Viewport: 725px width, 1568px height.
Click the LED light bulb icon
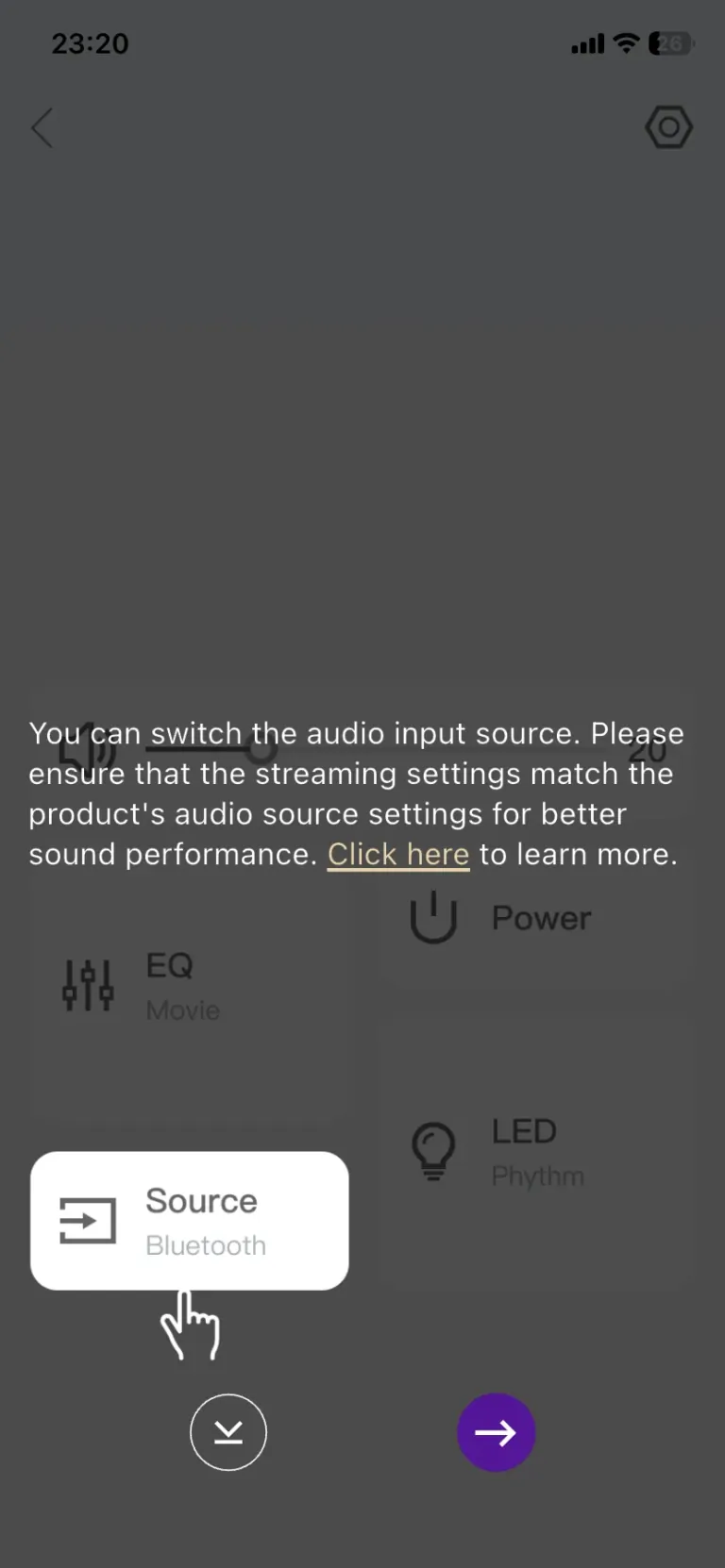point(434,1150)
